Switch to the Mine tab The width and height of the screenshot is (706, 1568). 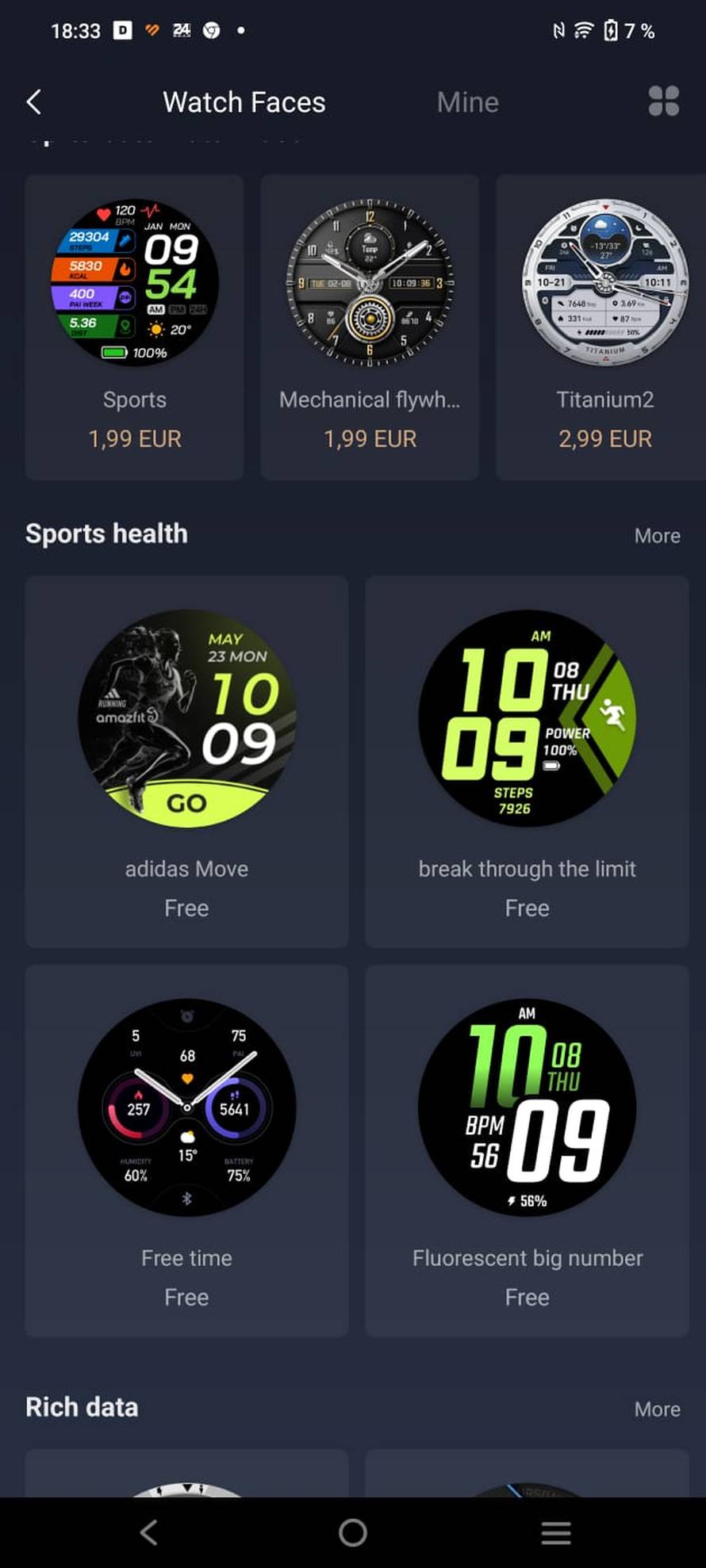467,101
